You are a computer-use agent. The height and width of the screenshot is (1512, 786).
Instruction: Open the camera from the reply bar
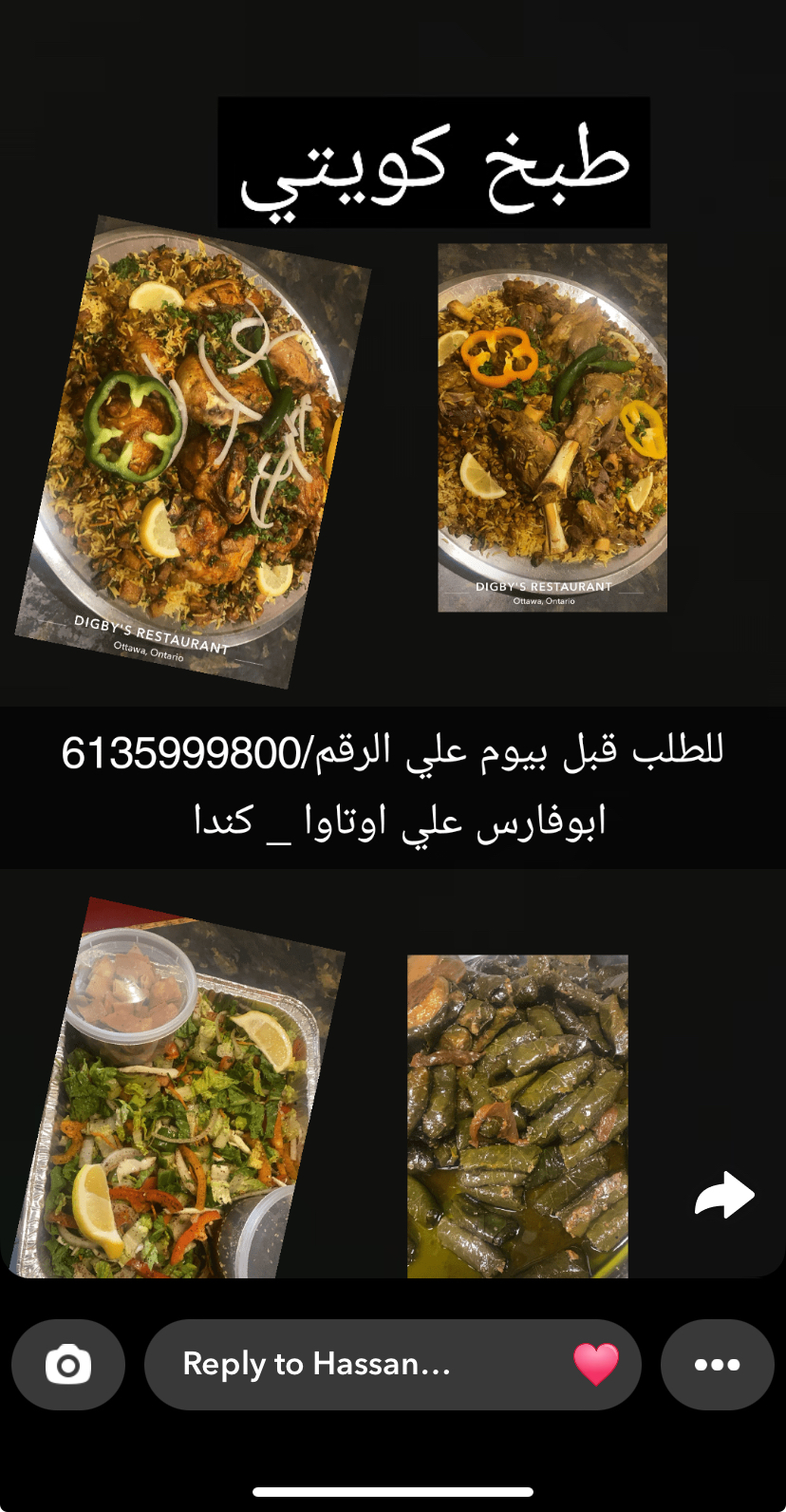[x=67, y=1365]
